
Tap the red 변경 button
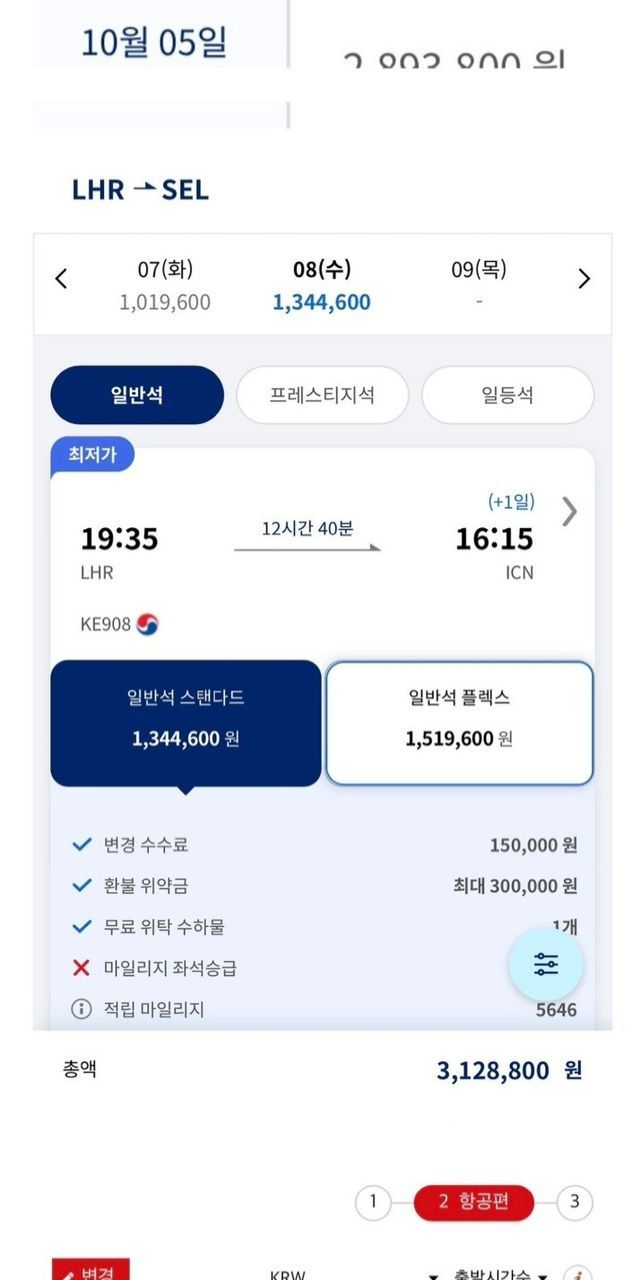click(x=90, y=1271)
